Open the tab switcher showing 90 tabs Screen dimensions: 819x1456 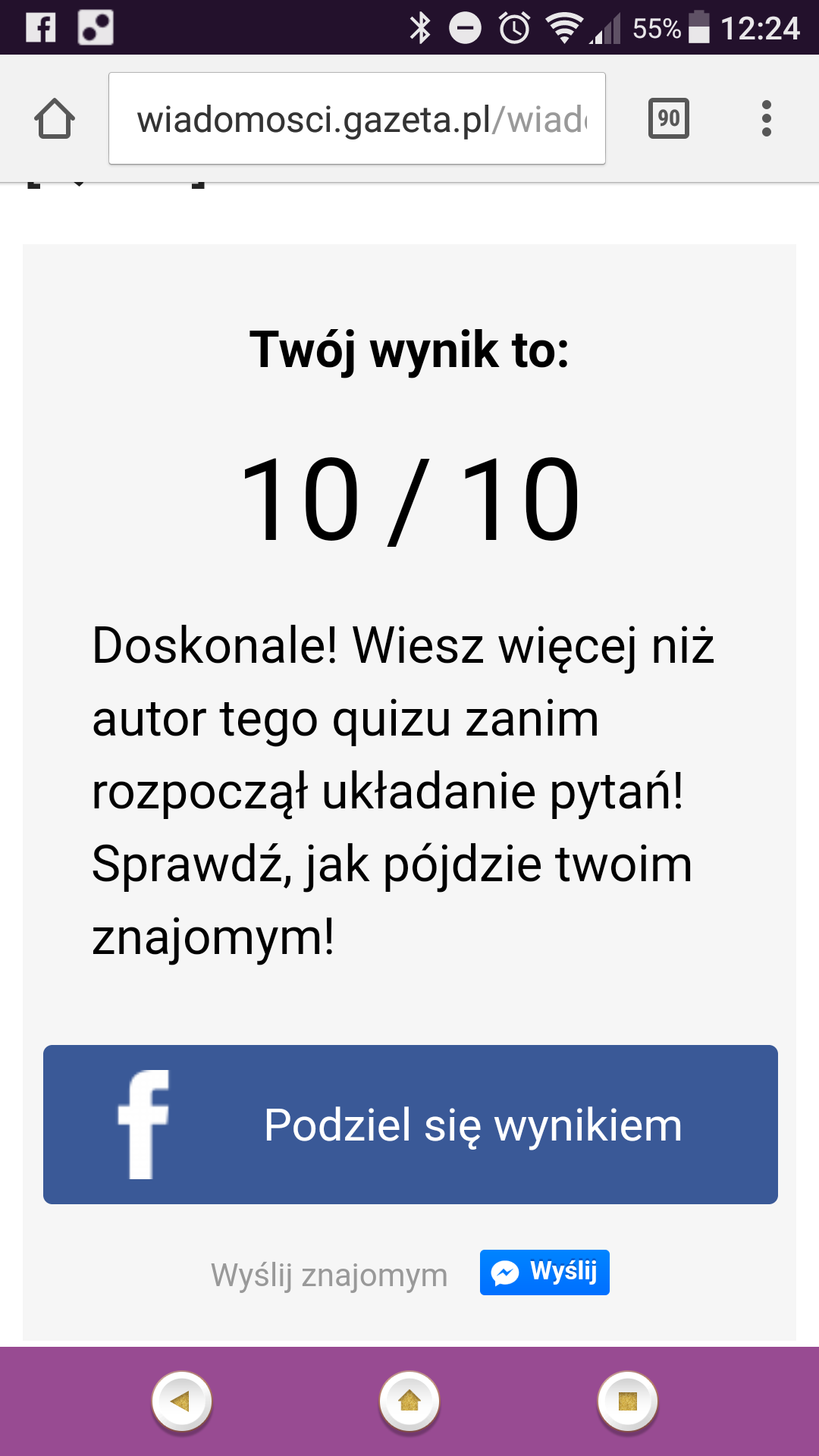point(668,118)
